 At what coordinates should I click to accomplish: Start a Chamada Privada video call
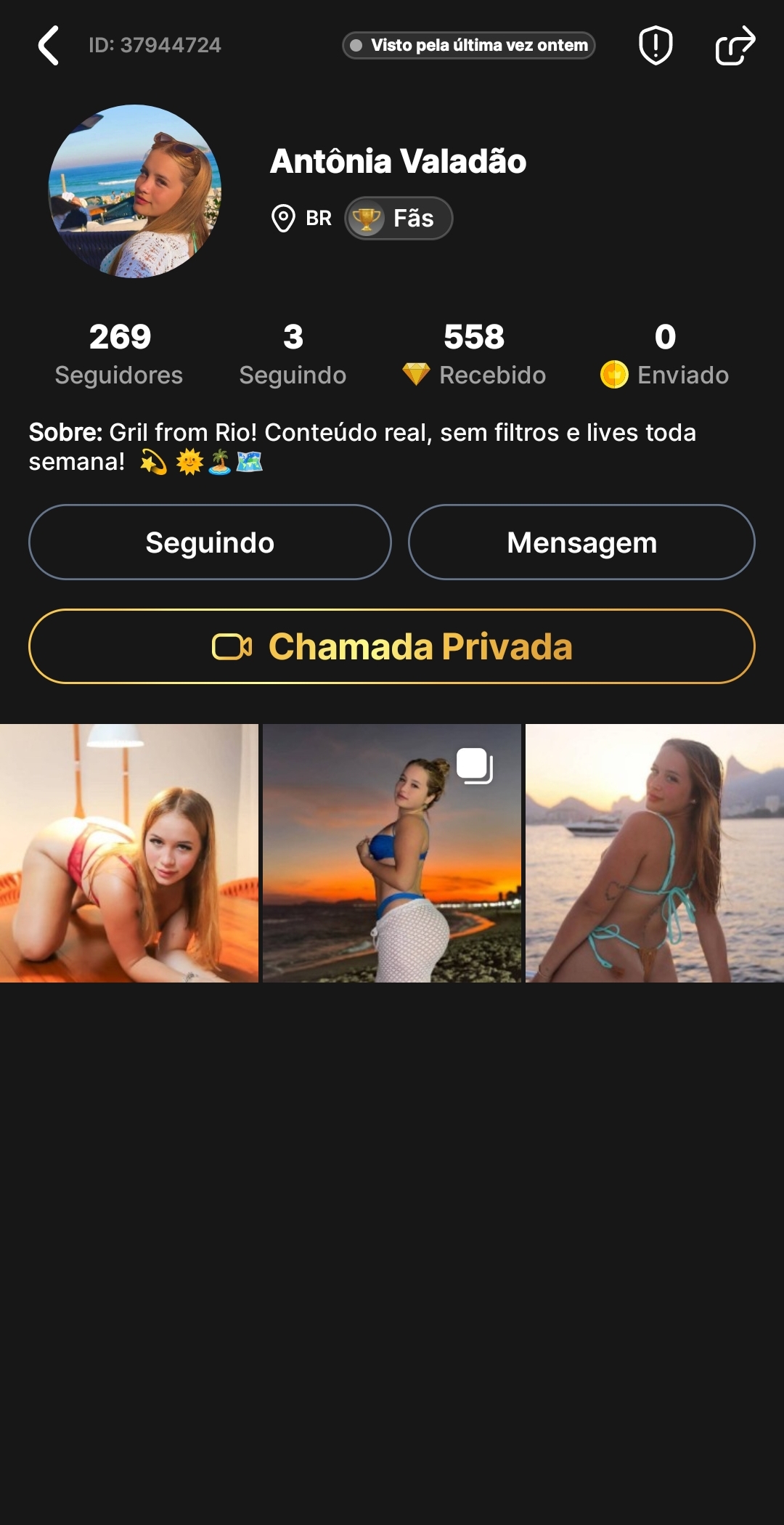pos(392,646)
